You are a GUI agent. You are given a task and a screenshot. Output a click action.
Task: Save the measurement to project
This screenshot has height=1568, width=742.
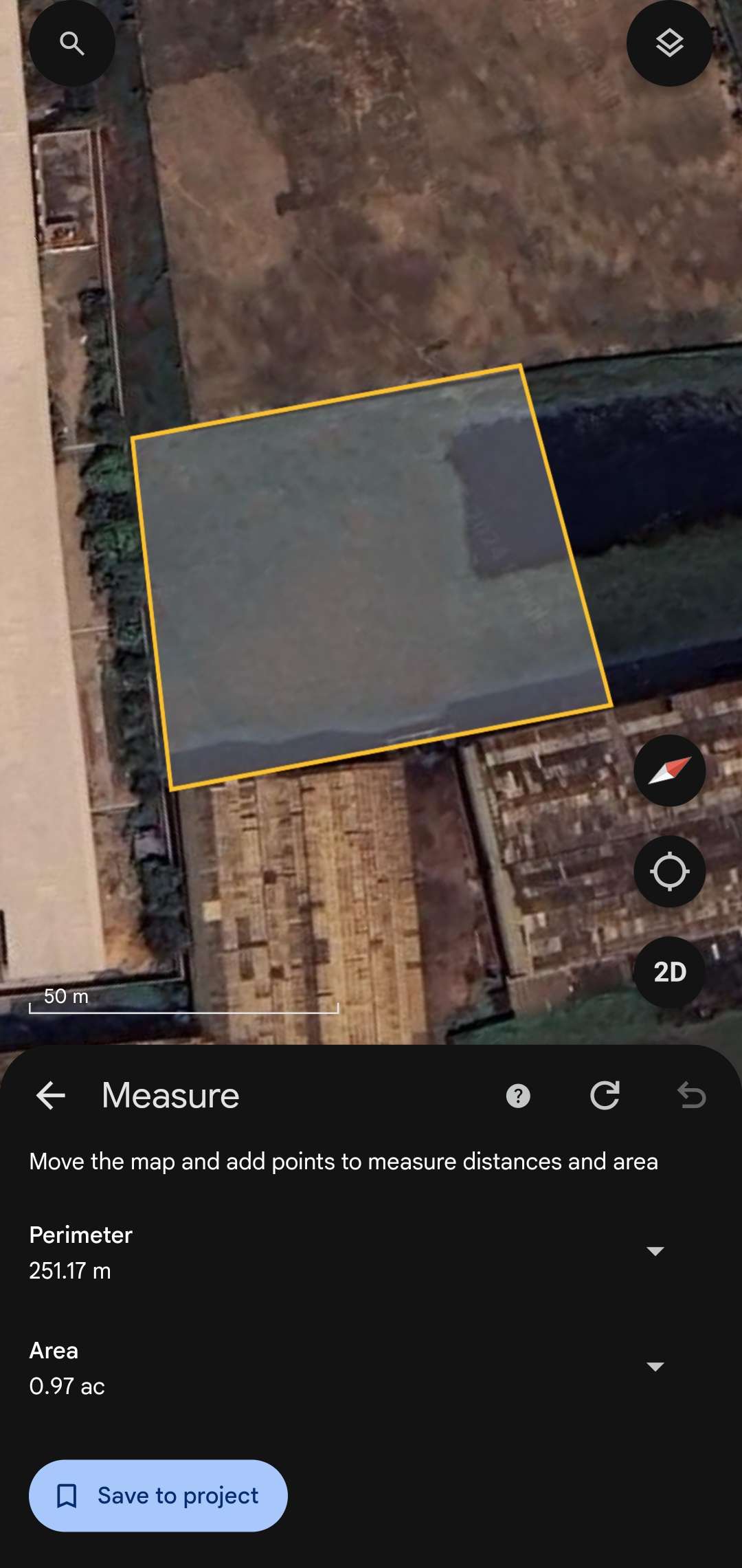pyautogui.click(x=158, y=1496)
